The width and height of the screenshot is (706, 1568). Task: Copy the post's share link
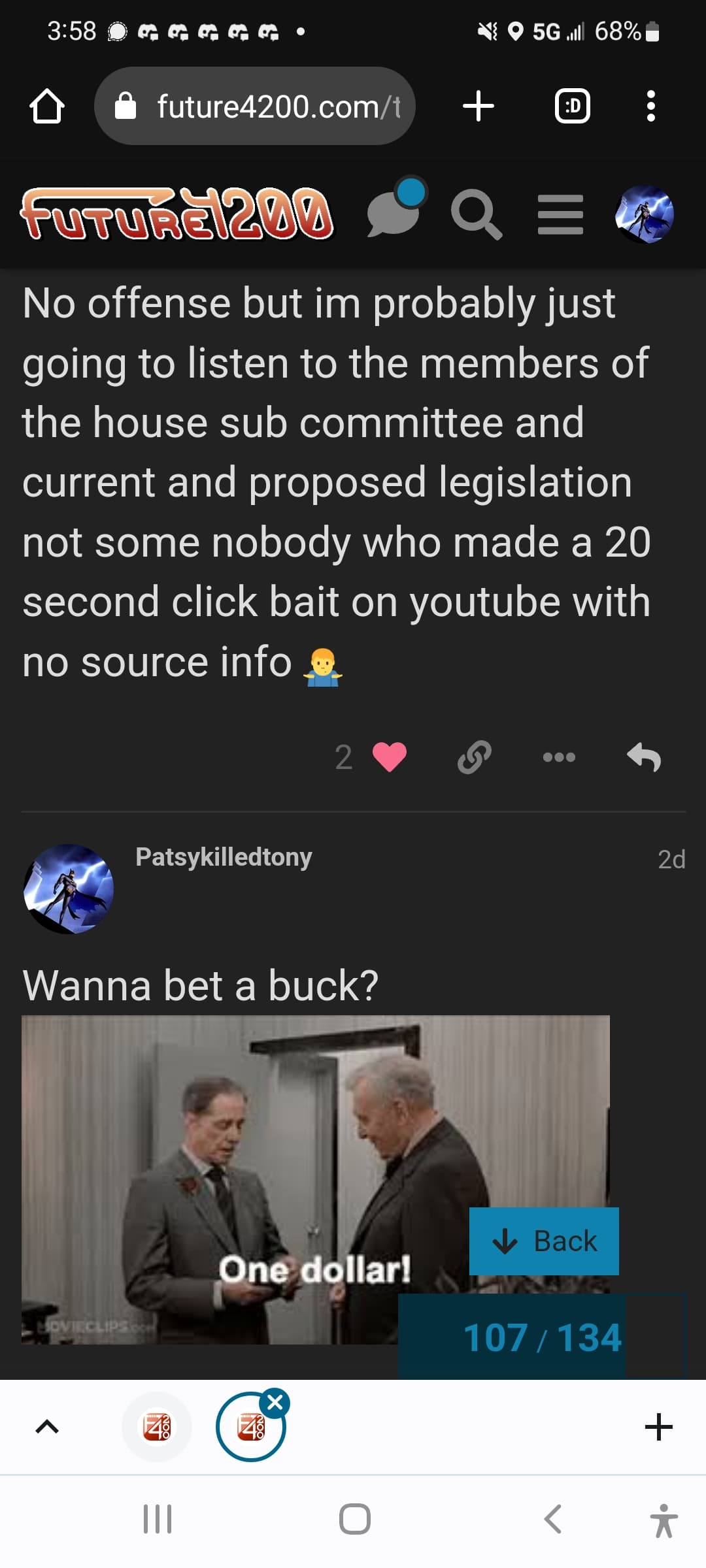pos(475,757)
